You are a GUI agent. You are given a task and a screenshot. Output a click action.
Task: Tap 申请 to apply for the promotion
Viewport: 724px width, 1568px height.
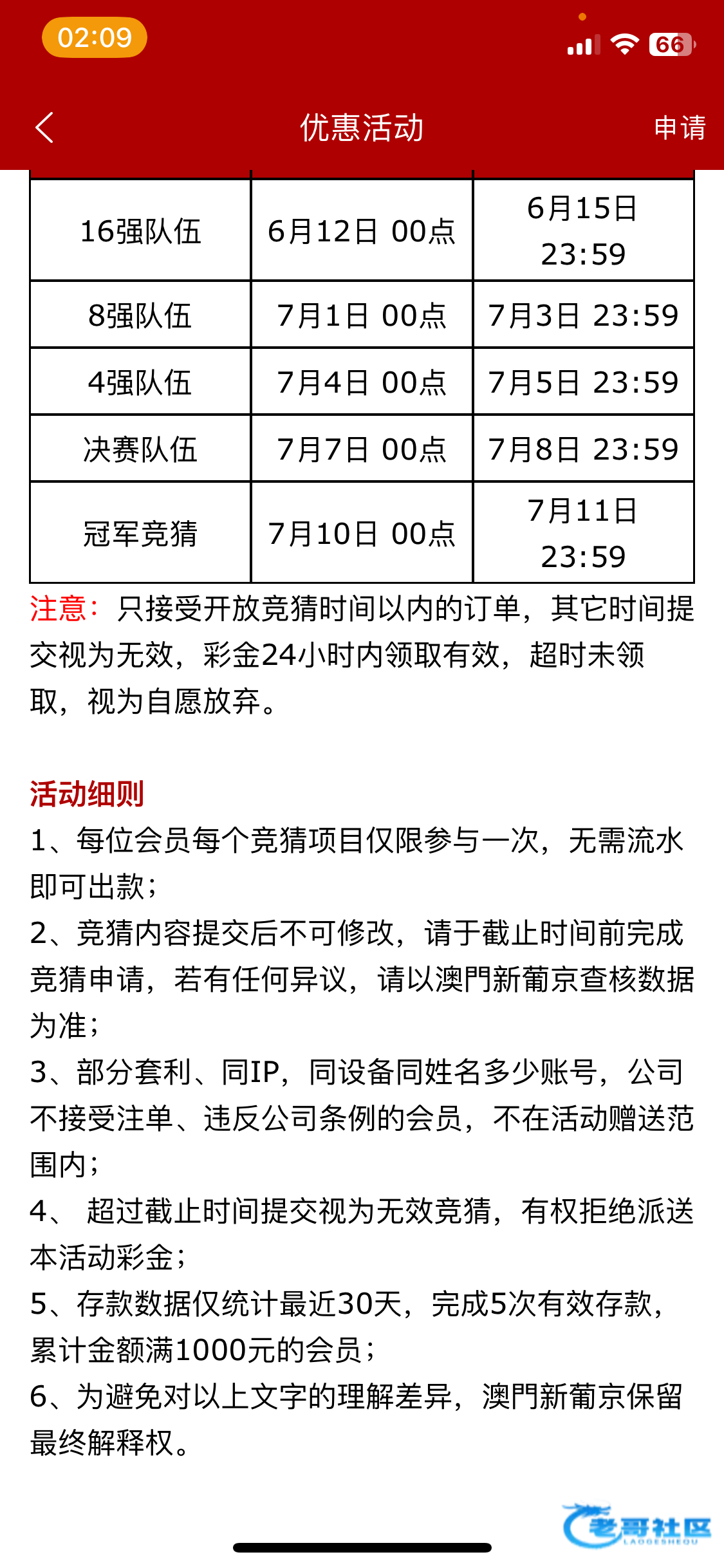680,127
